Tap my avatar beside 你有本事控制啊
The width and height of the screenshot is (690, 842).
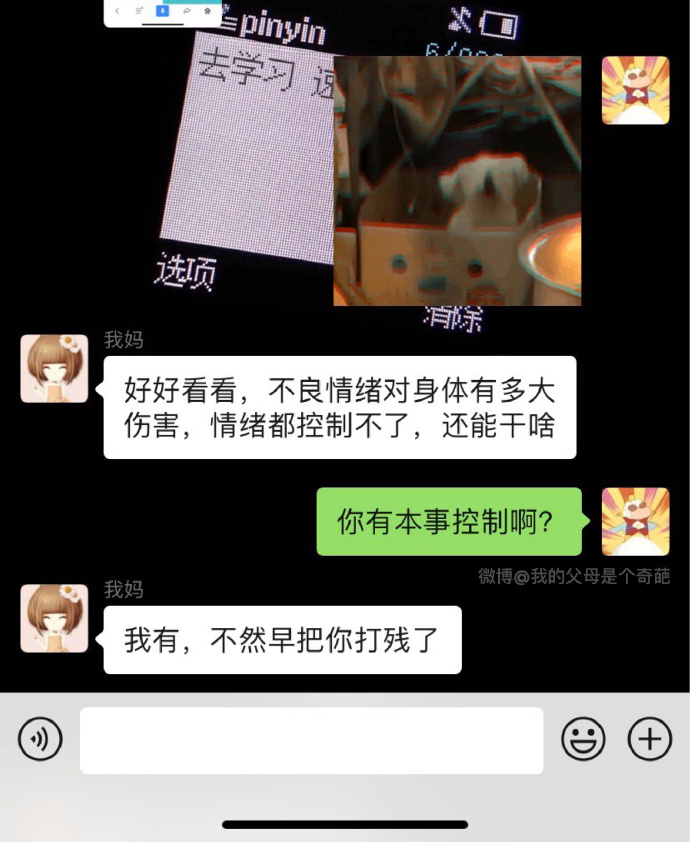(635, 522)
